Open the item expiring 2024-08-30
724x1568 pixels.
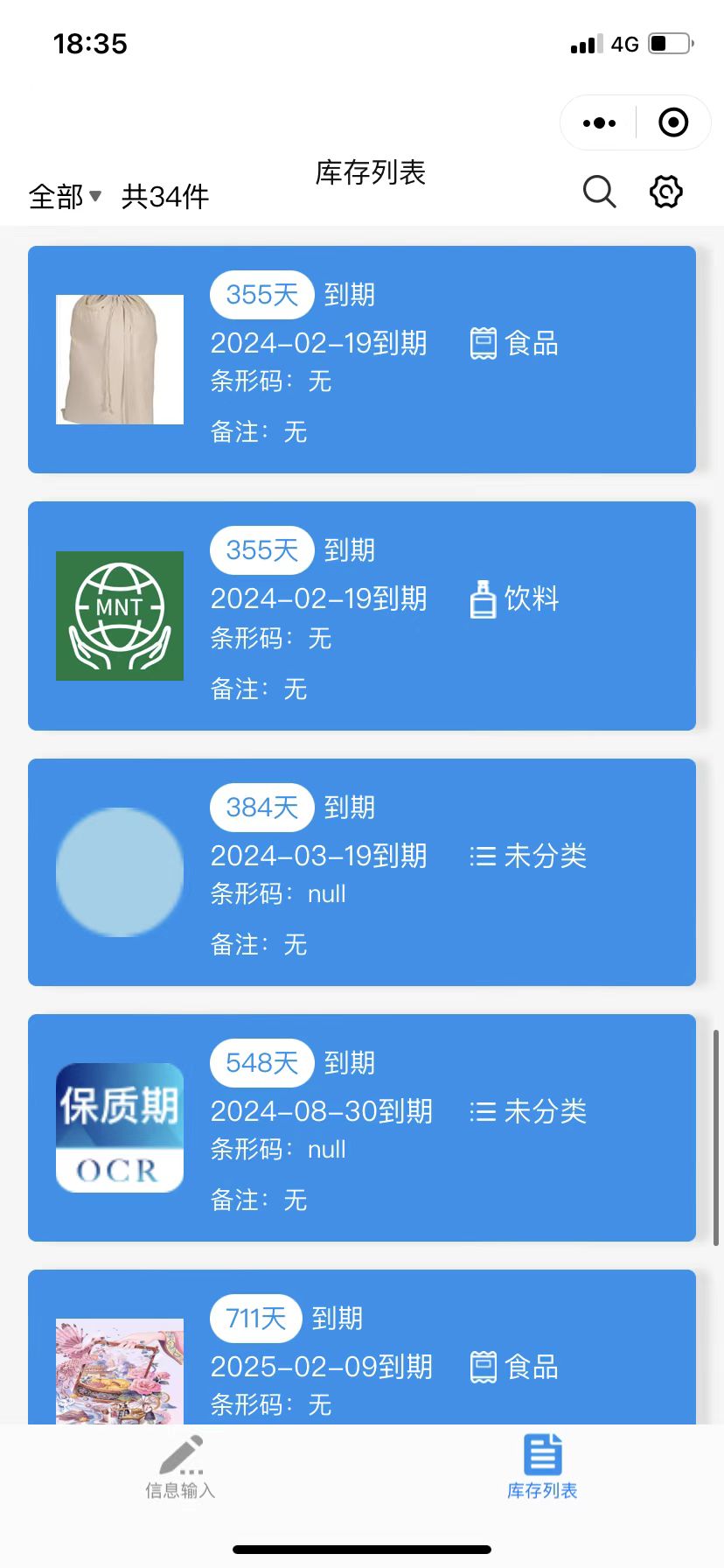click(362, 1128)
